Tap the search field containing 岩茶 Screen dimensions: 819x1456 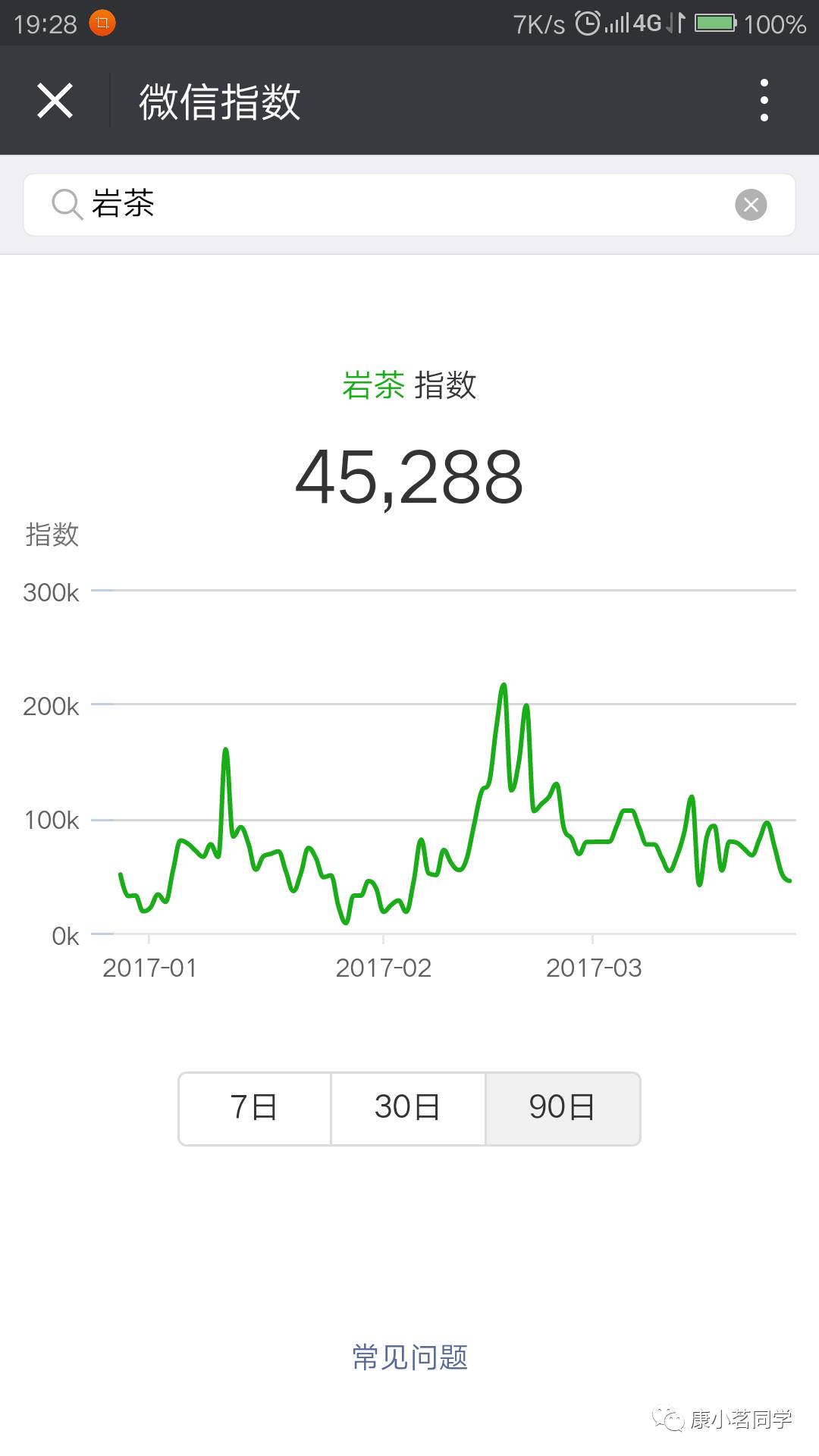409,205
